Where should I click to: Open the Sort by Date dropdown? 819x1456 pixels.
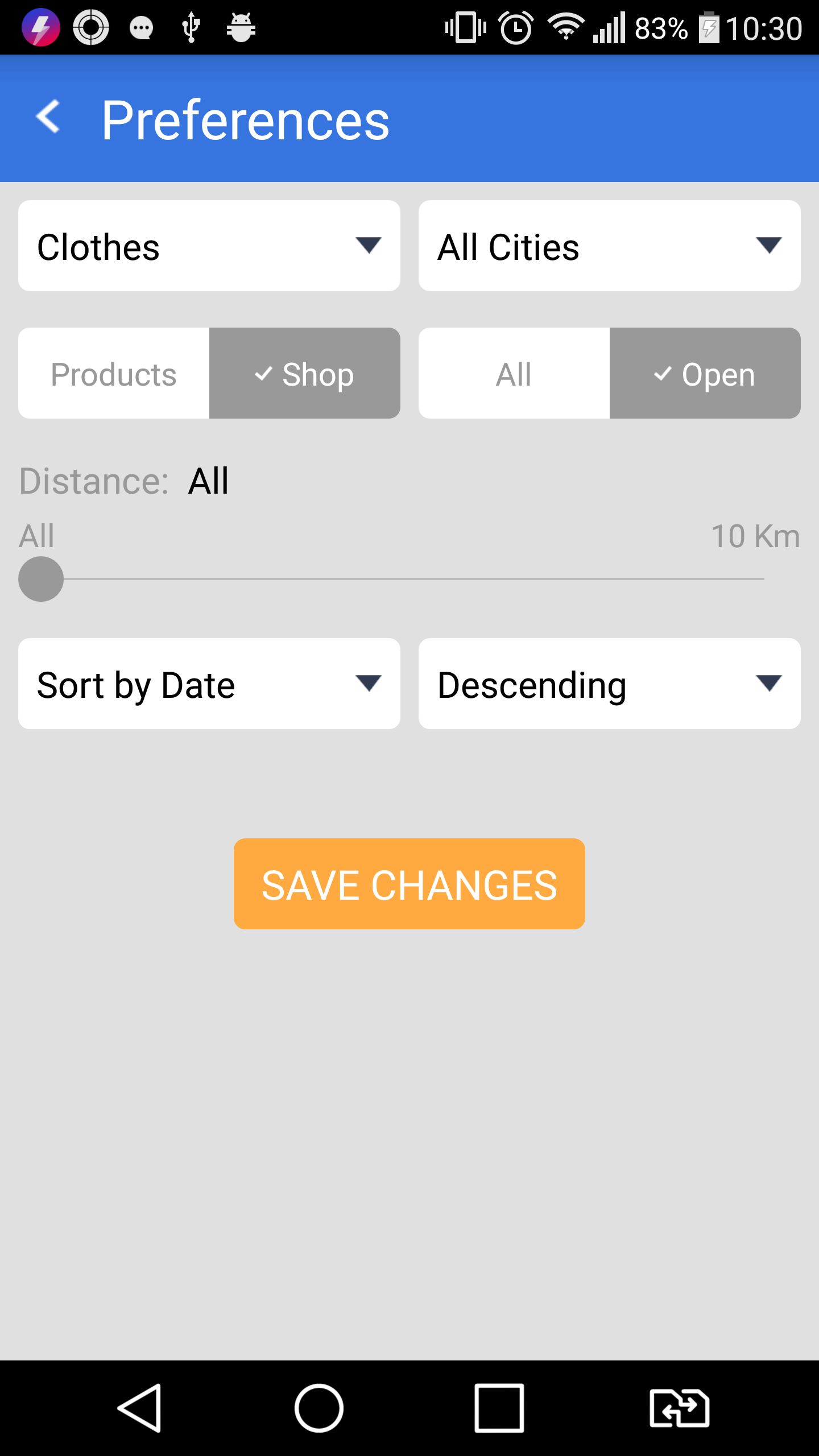coord(209,684)
